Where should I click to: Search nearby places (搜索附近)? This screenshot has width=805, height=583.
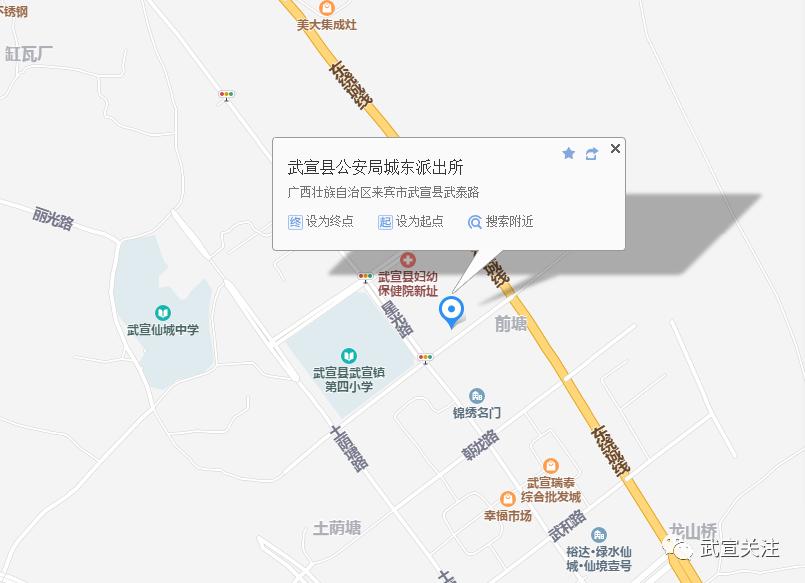pos(500,222)
